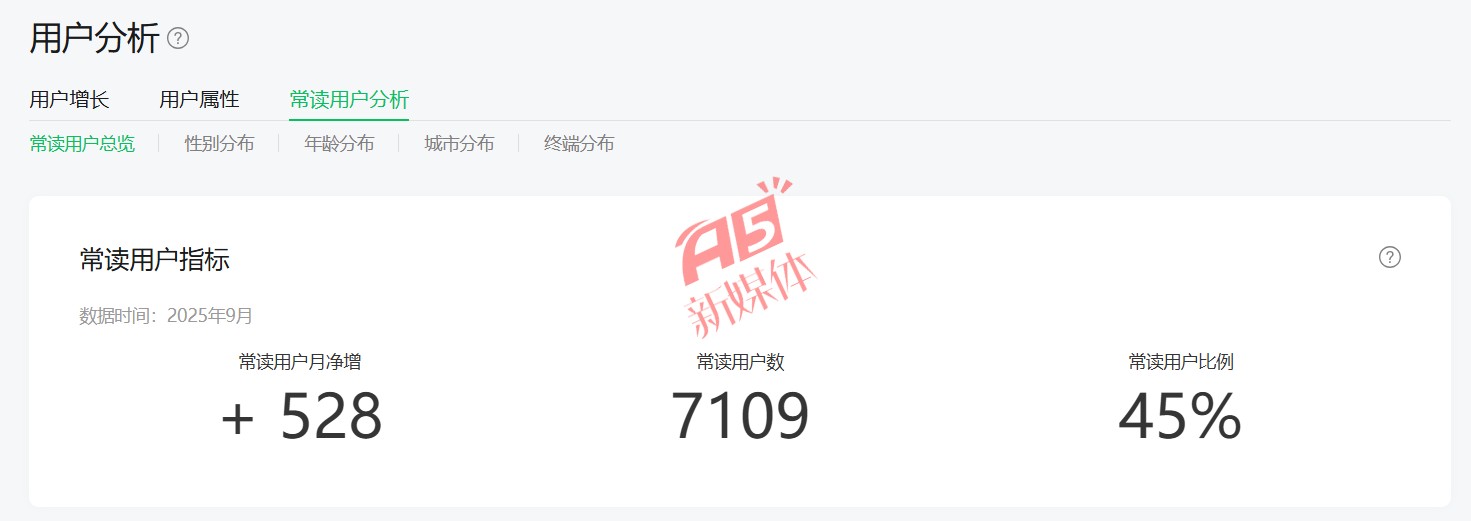1471x521 pixels.
Task: Switch to the 用户属性 tab
Action: (x=199, y=100)
